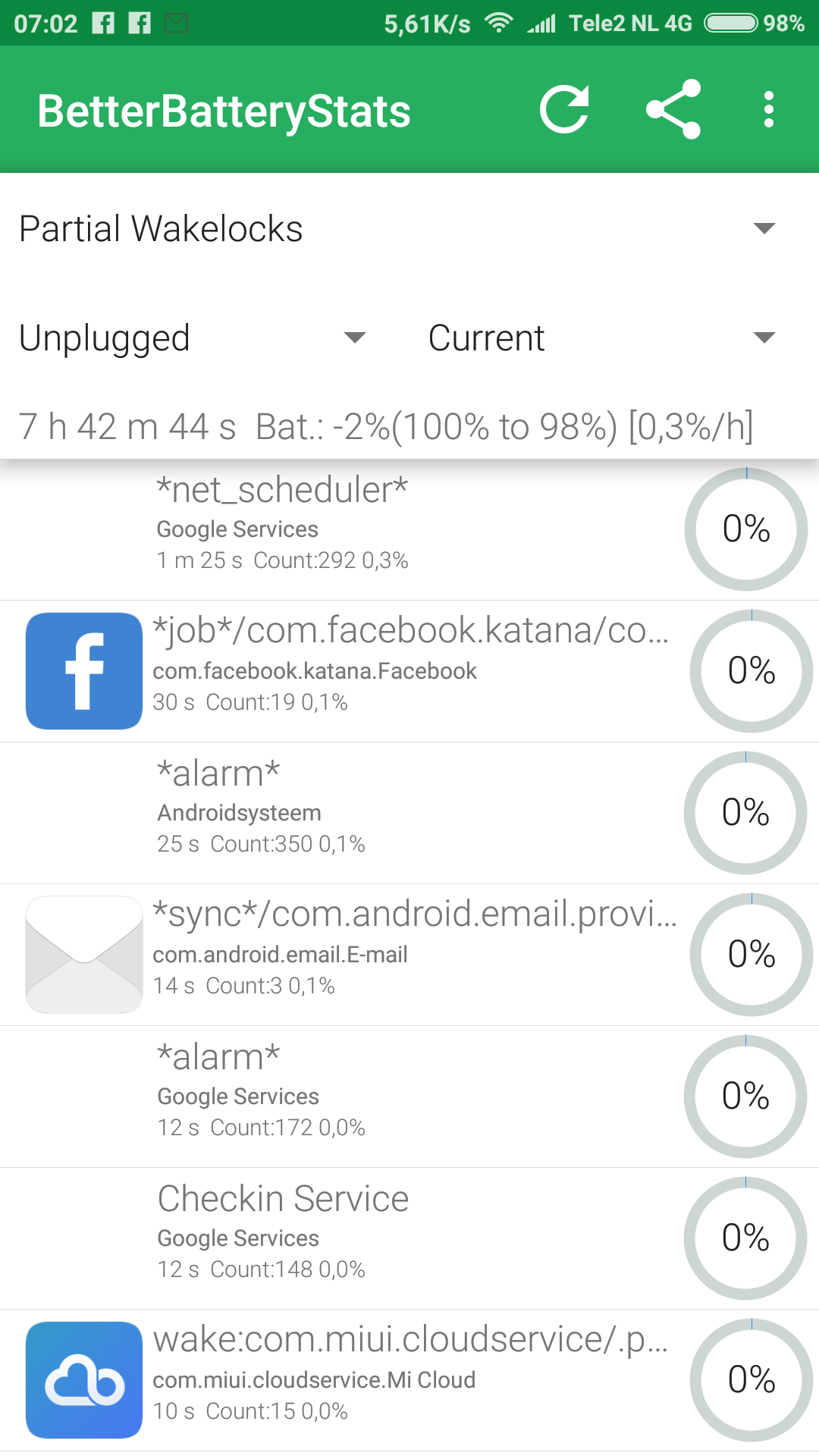The height and width of the screenshot is (1456, 819).
Task: Refresh the battery stats
Action: pyautogui.click(x=564, y=110)
